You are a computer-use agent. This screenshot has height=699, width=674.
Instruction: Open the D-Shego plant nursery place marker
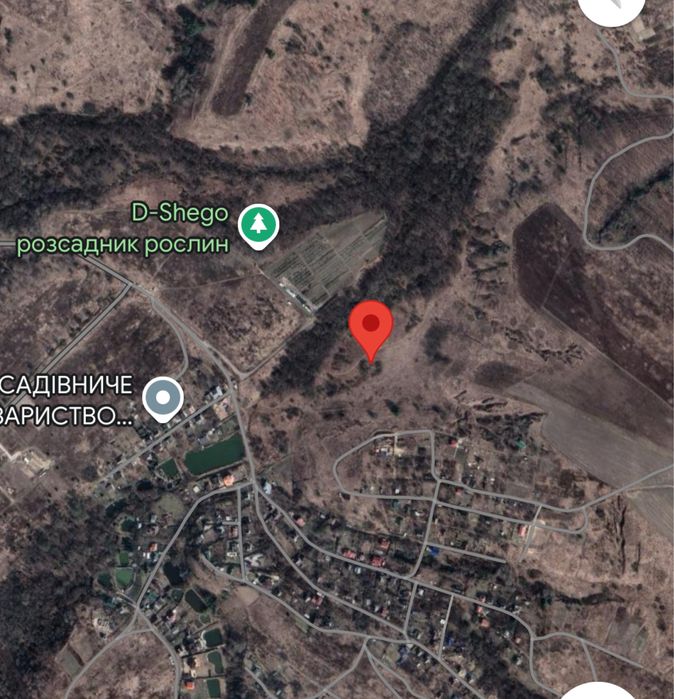point(259,224)
